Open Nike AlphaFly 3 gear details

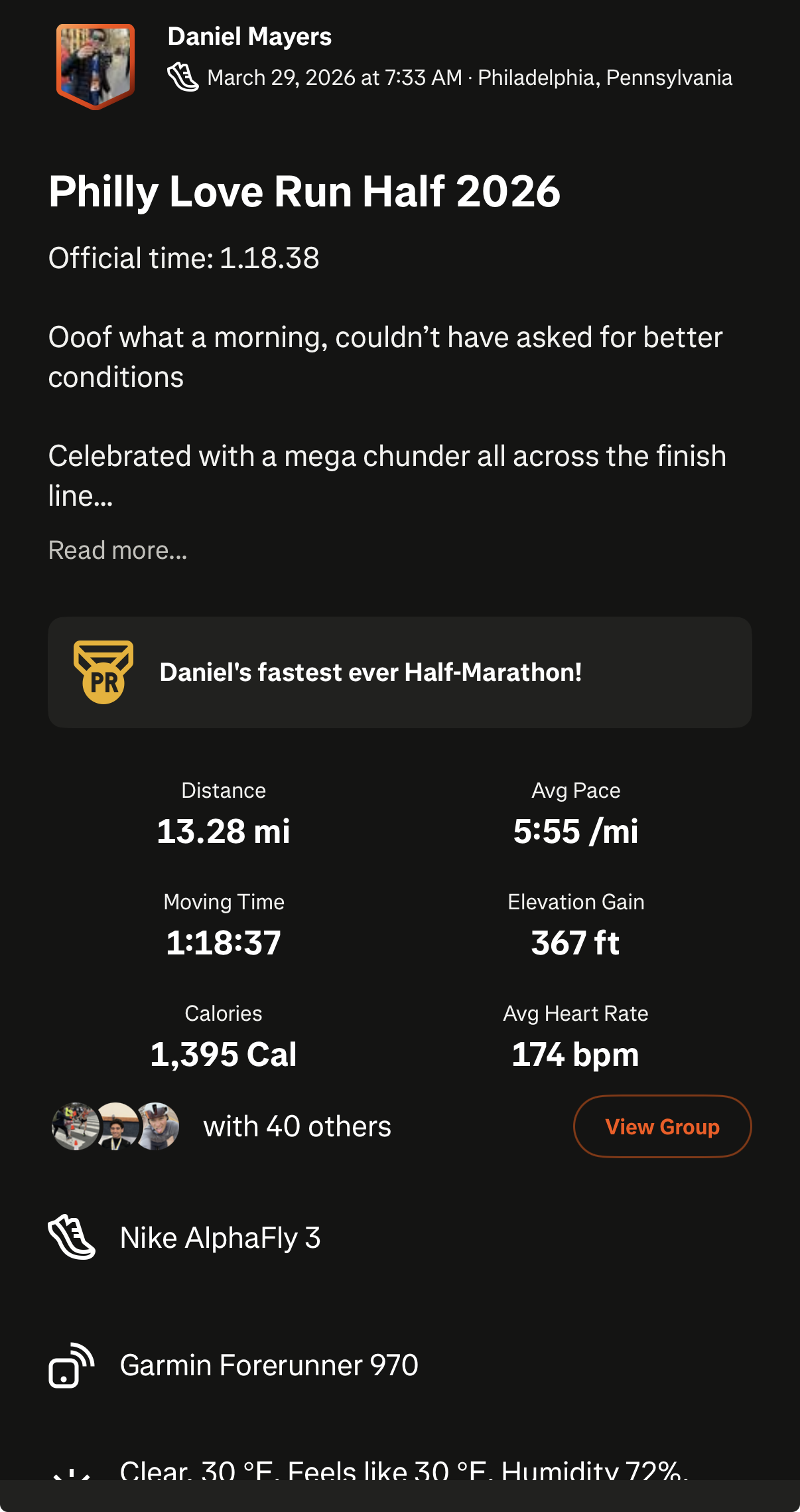[220, 1238]
